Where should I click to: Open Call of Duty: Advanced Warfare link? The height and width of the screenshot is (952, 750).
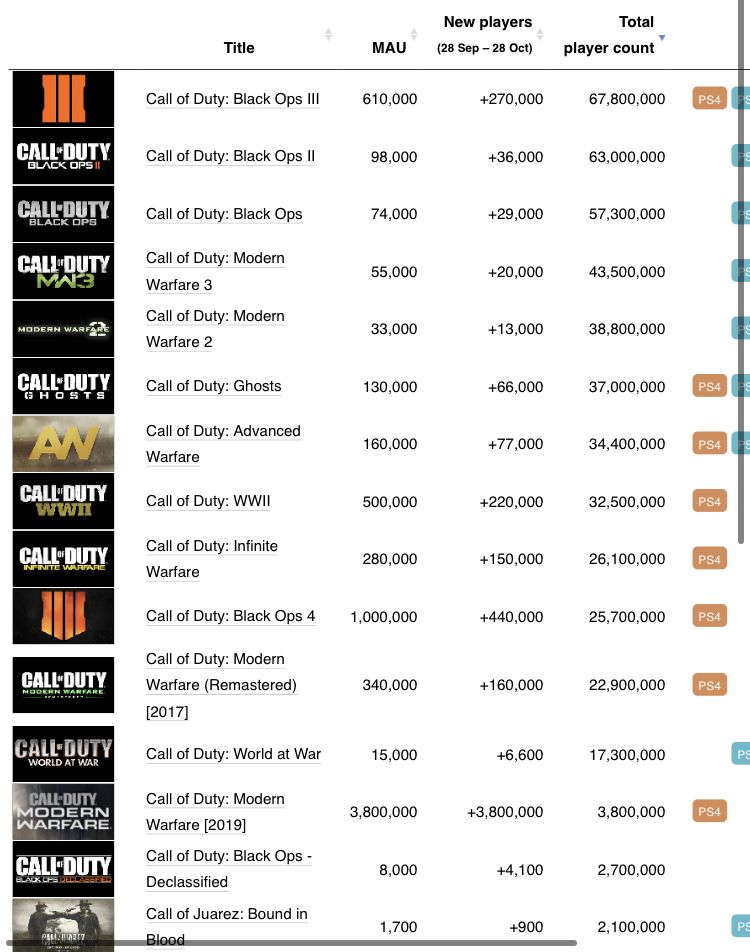[223, 444]
